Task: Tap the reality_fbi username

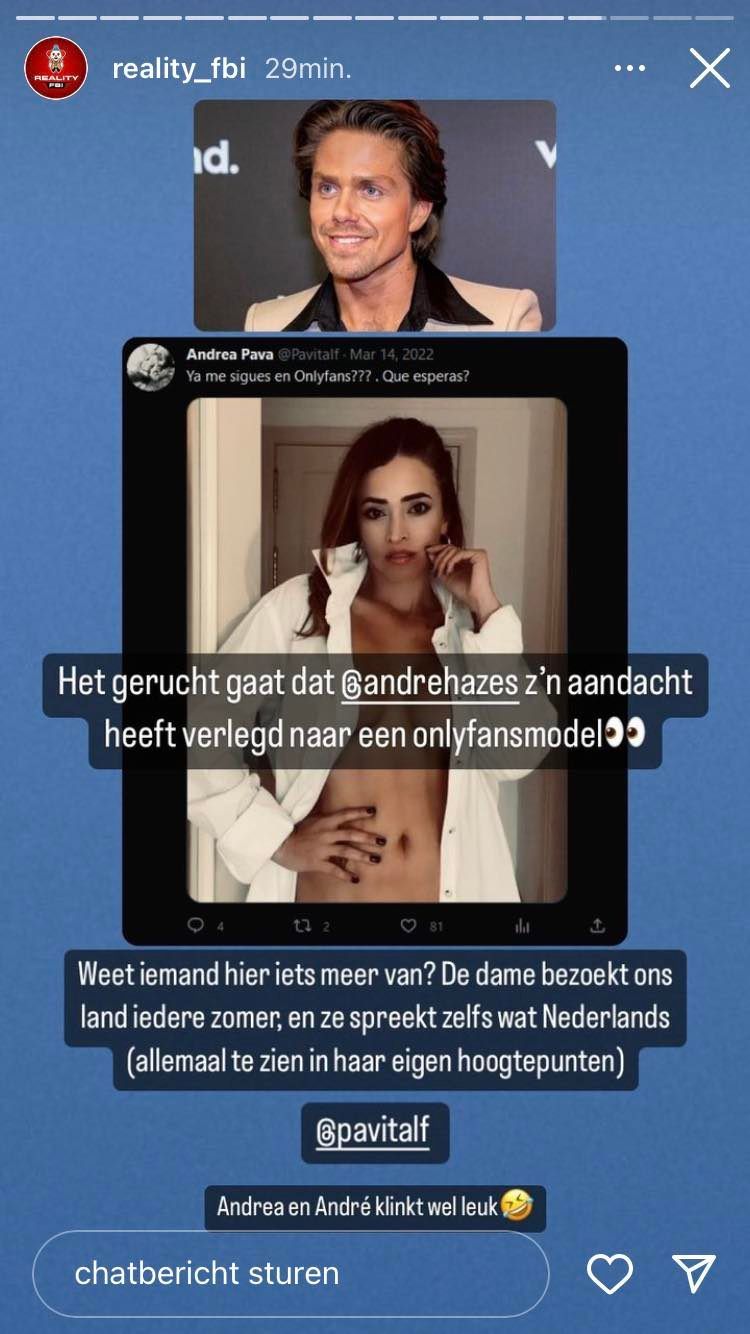Action: coord(179,69)
